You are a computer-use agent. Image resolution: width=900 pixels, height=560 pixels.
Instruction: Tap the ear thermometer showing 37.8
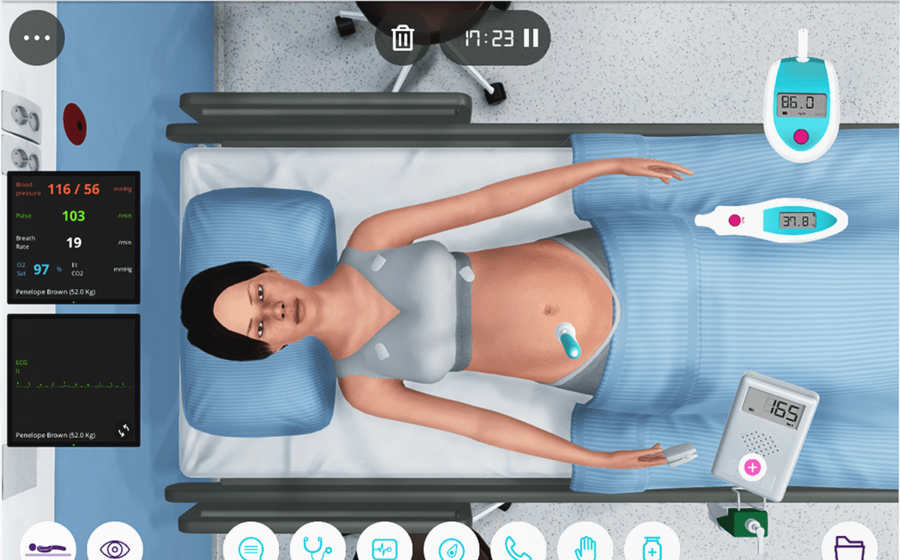(772, 220)
